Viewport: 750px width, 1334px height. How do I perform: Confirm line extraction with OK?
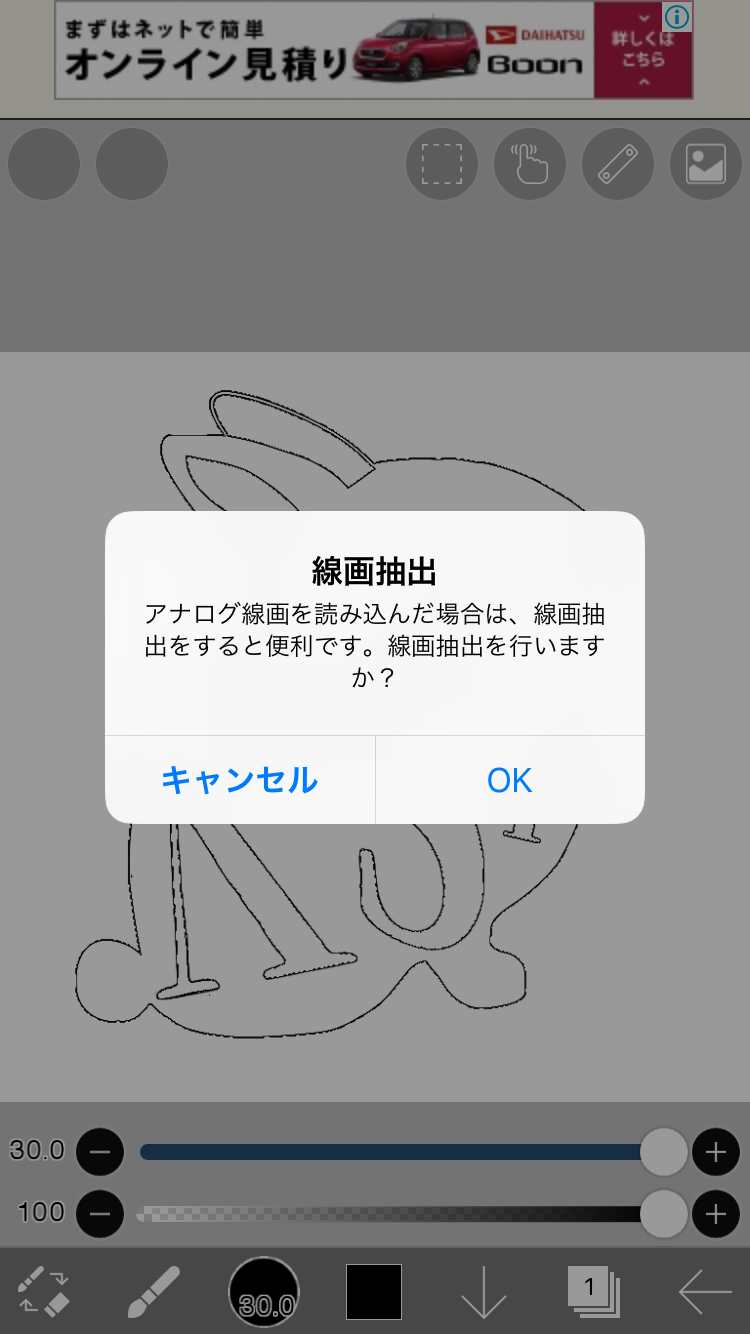pyautogui.click(x=509, y=780)
